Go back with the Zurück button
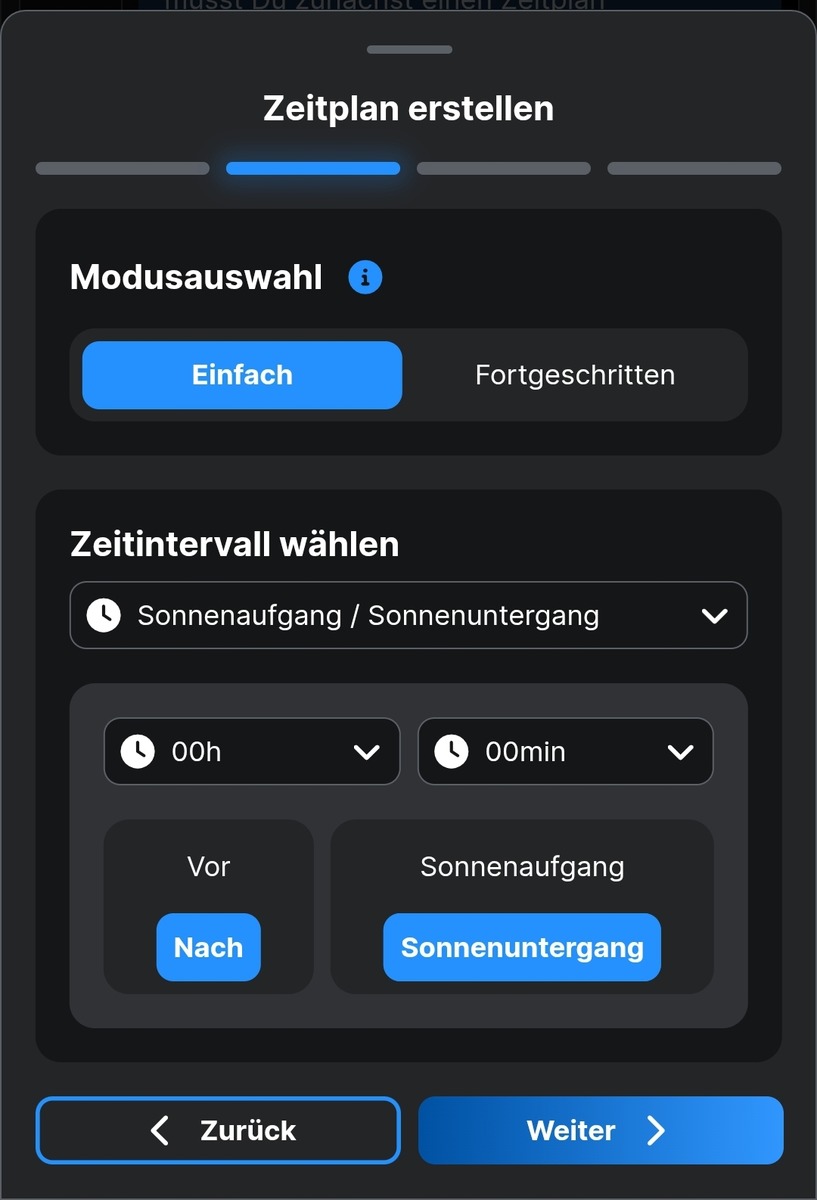The height and width of the screenshot is (1200, 817). [x=218, y=1130]
